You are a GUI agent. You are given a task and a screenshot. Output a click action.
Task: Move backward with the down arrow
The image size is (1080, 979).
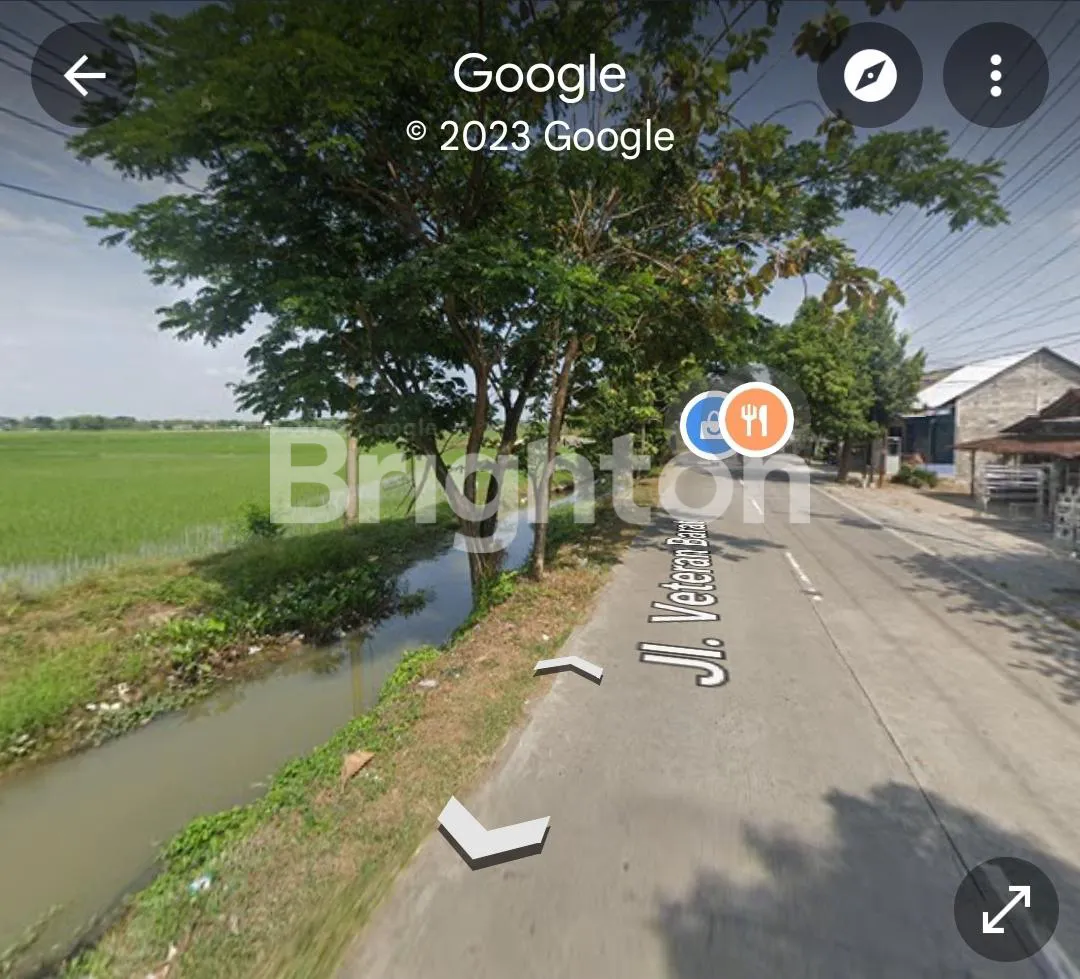click(493, 828)
